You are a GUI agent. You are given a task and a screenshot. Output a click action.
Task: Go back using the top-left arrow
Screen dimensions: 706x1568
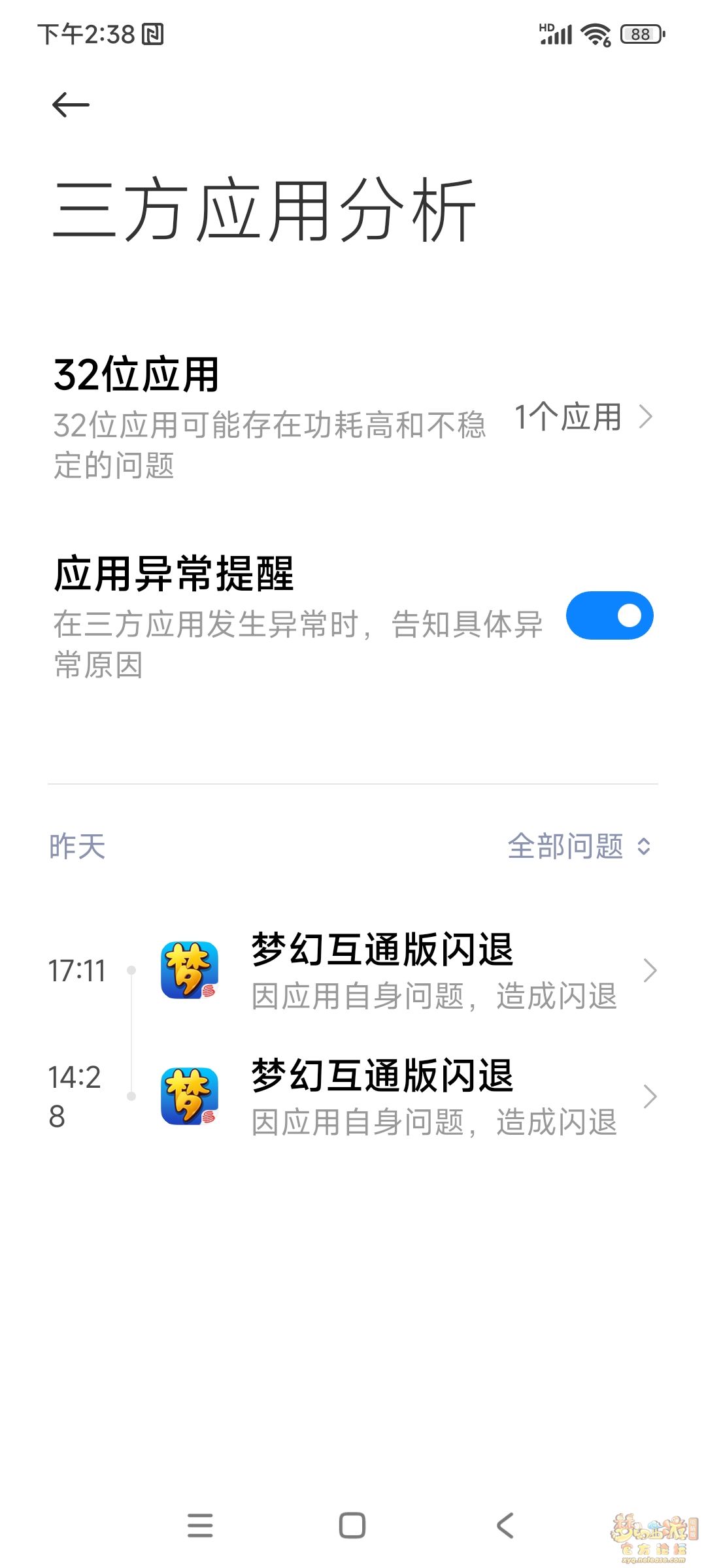click(71, 105)
